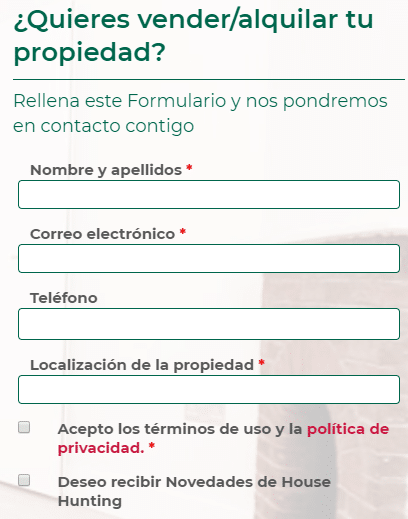Tap the Nombre y apellidos field
Viewport: 408px width, 519px height.
[x=209, y=195]
